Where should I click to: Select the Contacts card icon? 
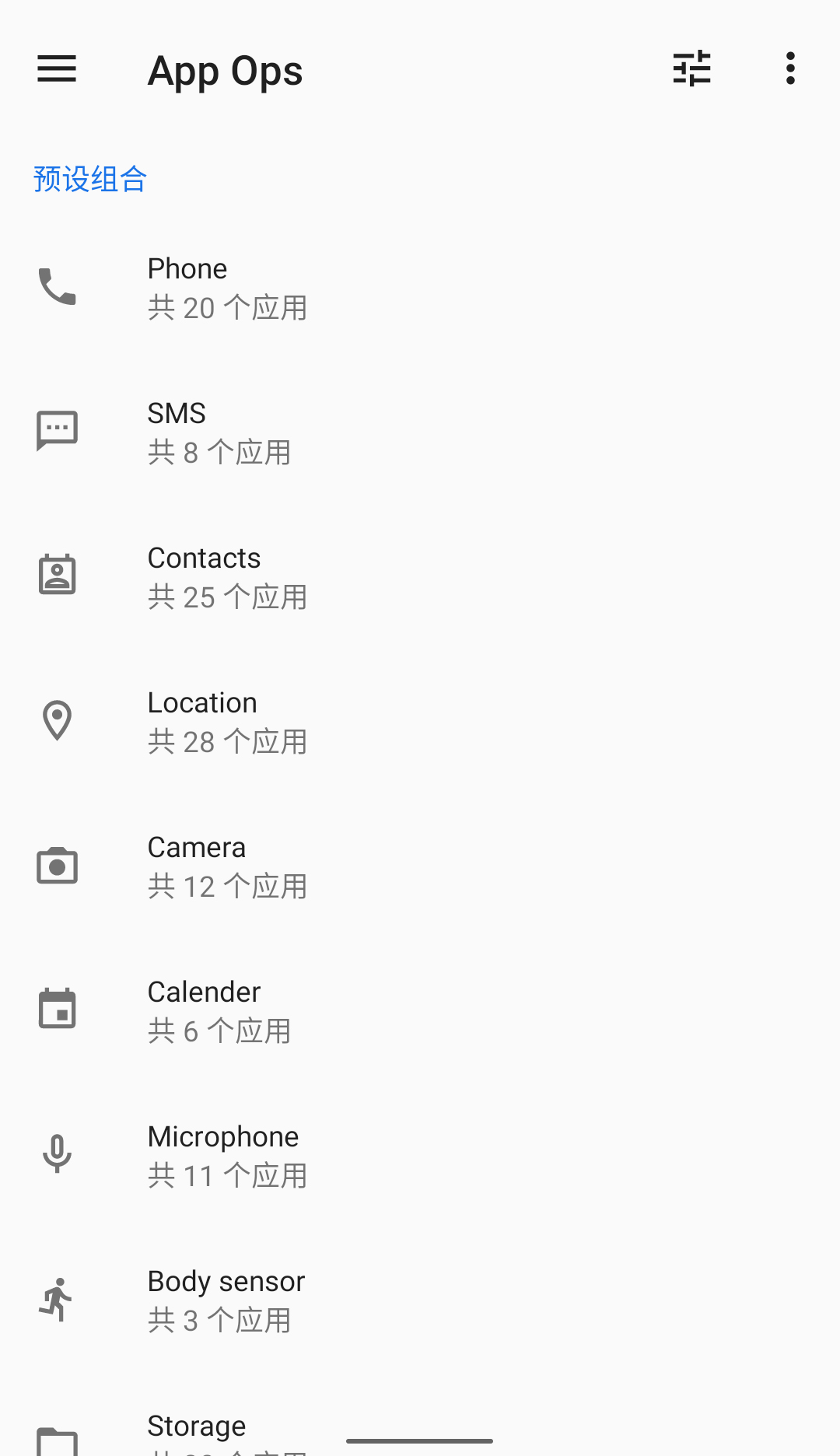coord(56,574)
